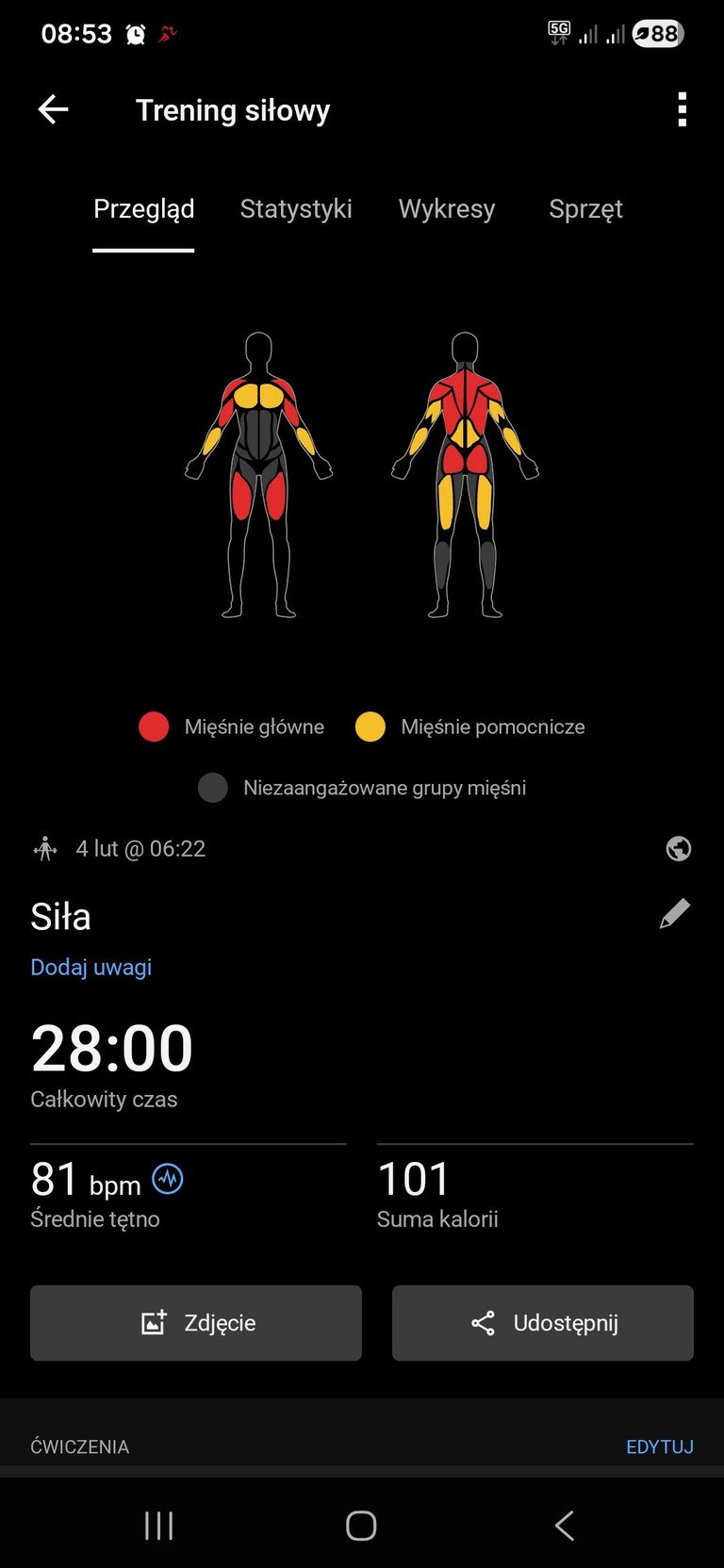
Task: Open the globe privacy icon
Action: [678, 849]
